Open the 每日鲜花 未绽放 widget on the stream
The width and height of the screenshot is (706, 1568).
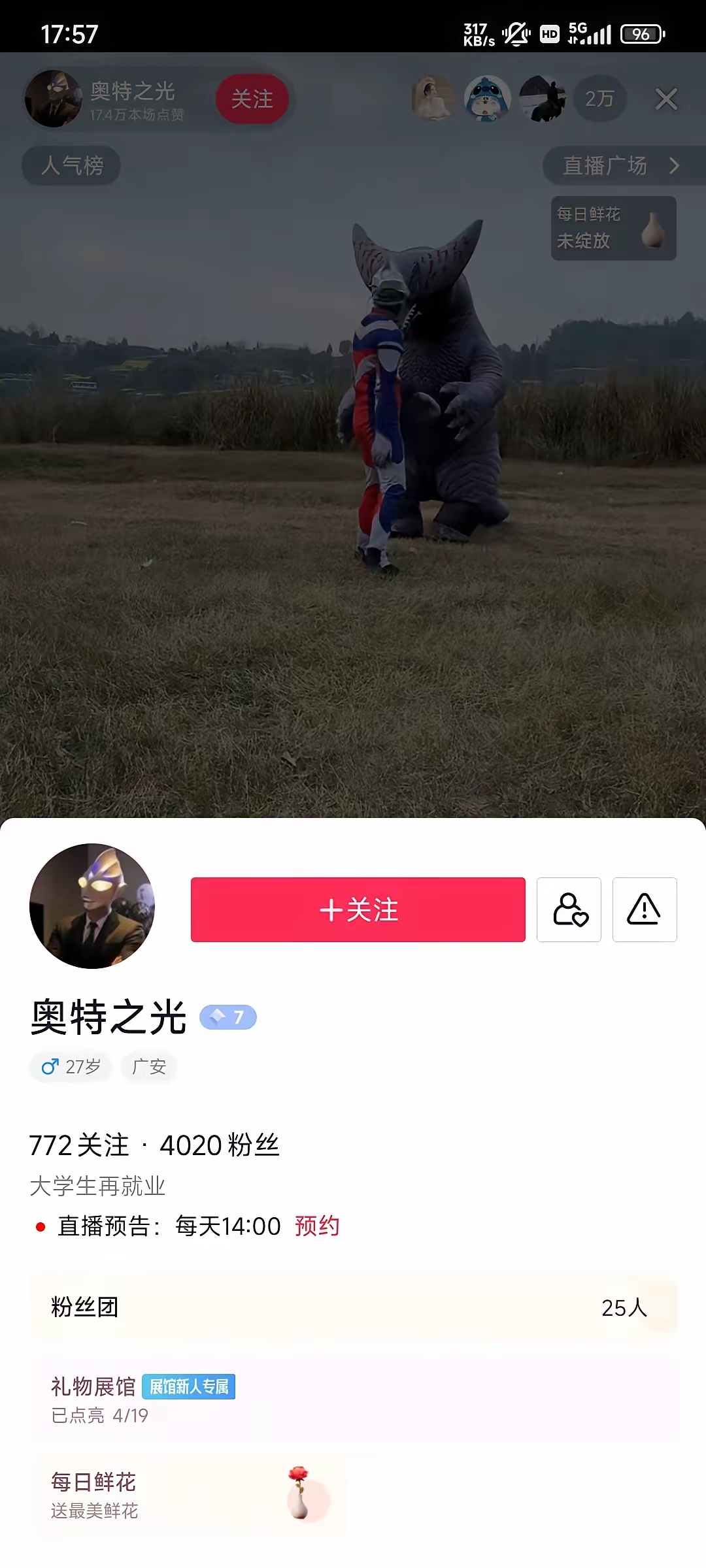click(x=613, y=228)
